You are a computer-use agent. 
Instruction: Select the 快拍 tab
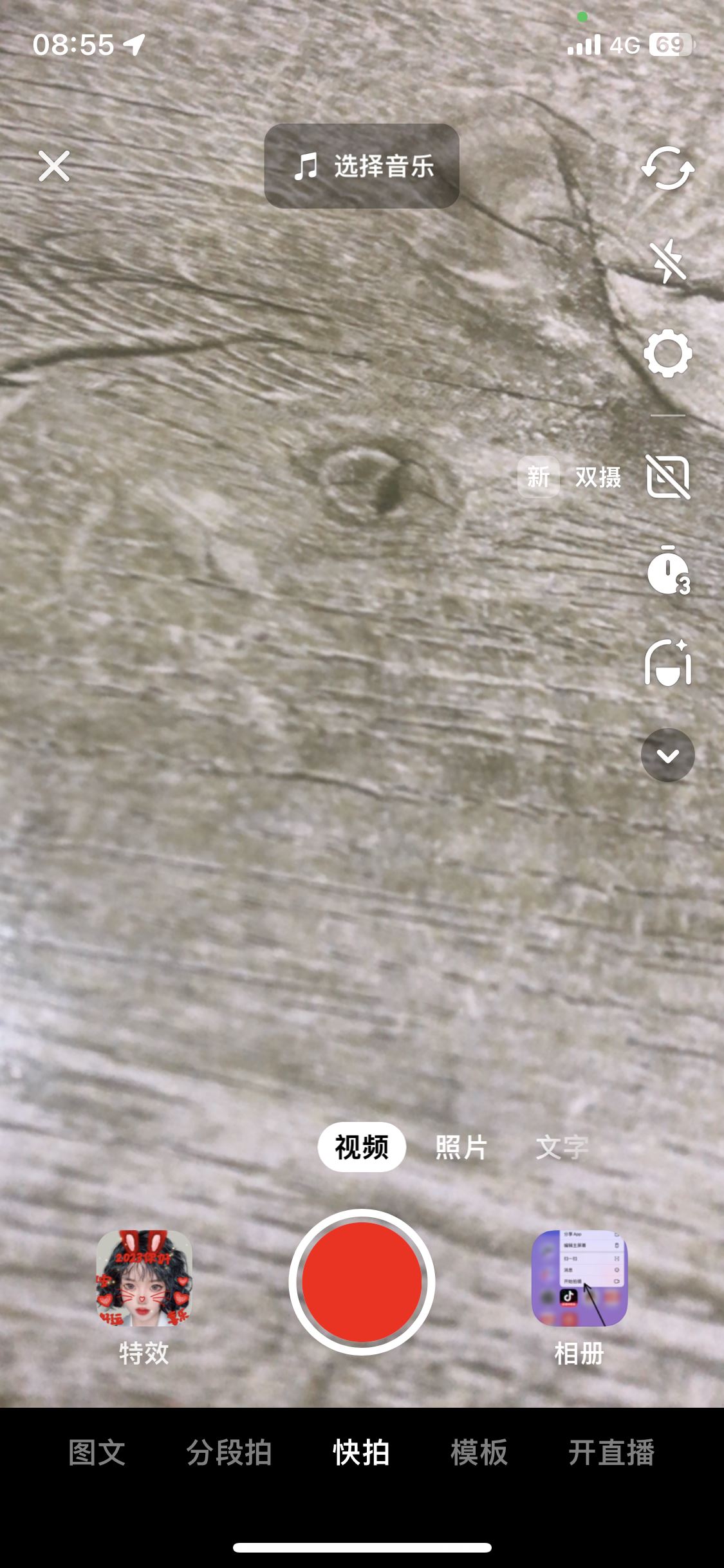[362, 1453]
